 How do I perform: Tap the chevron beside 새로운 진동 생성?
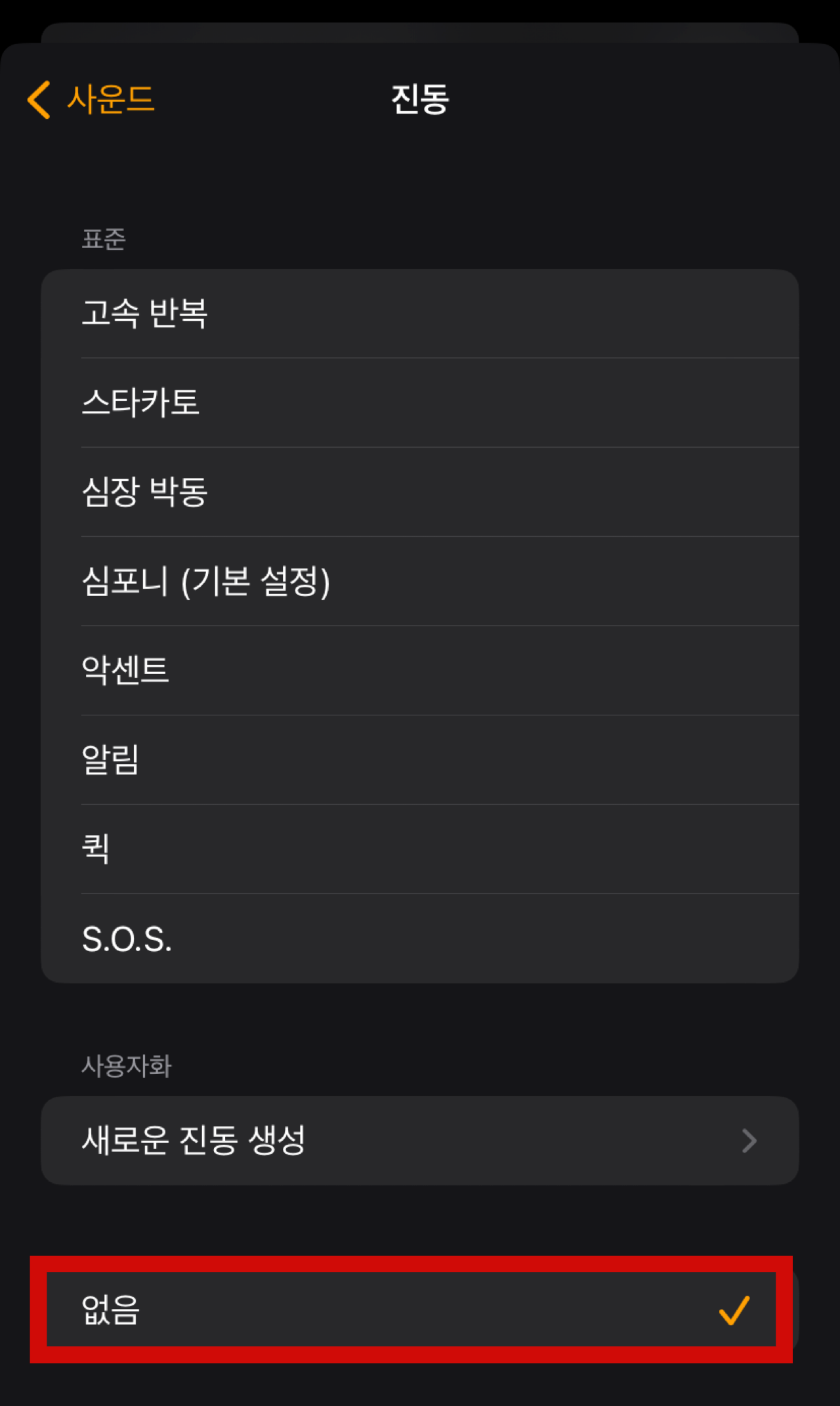coord(748,1141)
